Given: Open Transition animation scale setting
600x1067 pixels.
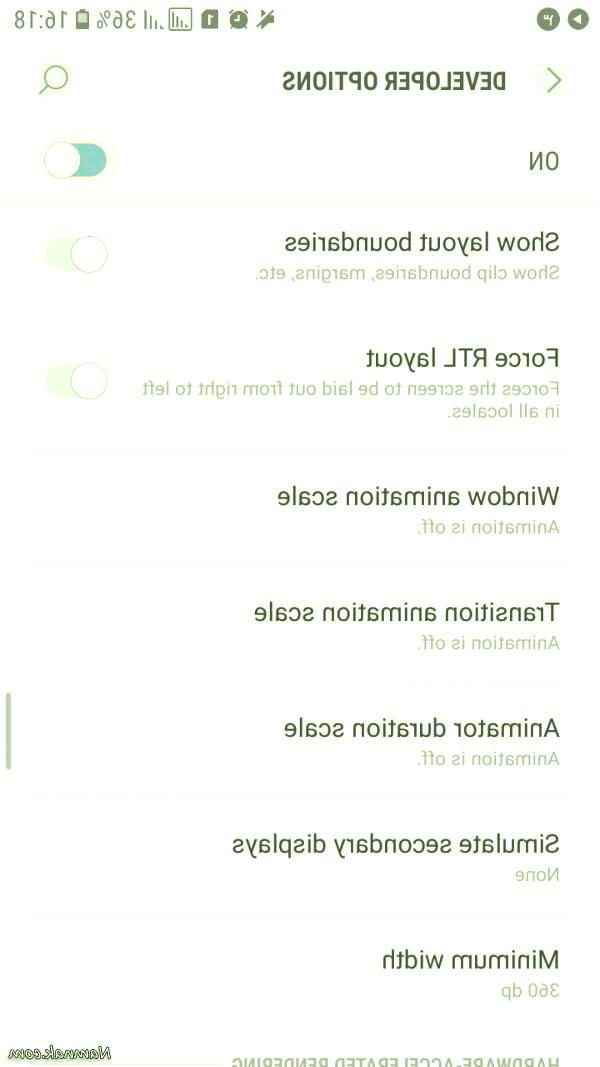Looking at the screenshot, I should pos(407,625).
